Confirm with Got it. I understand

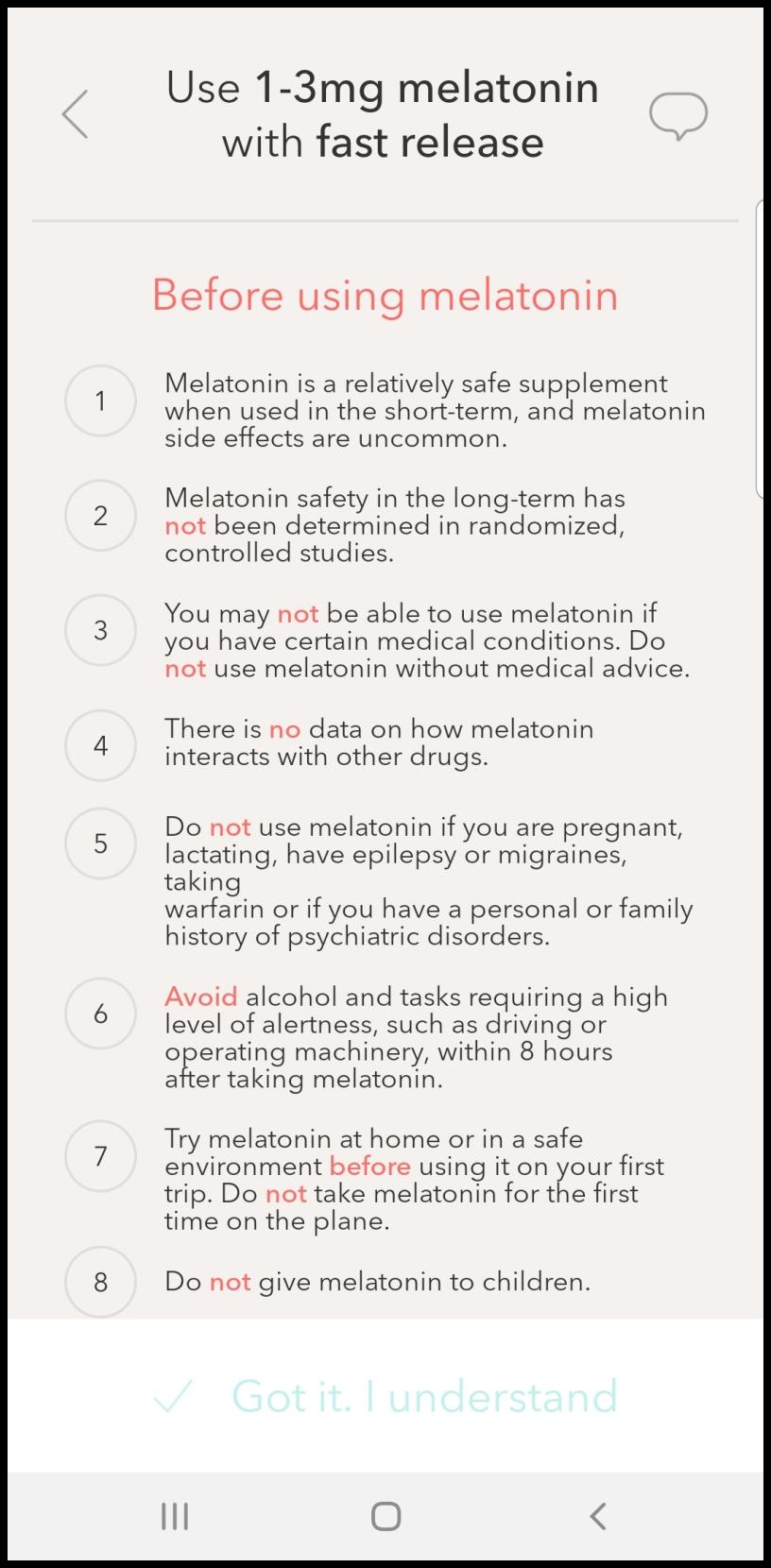click(385, 1396)
